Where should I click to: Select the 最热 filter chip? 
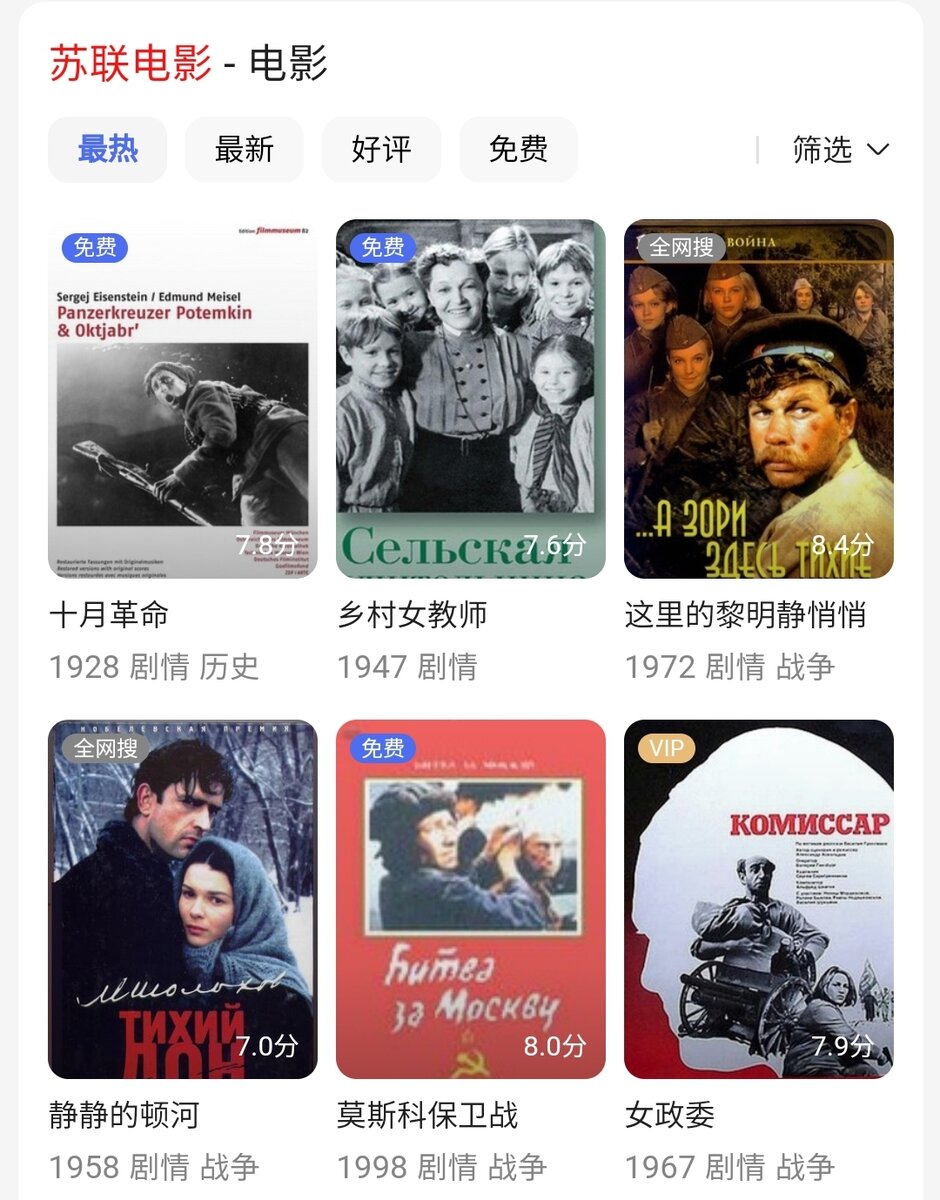pyautogui.click(x=107, y=150)
